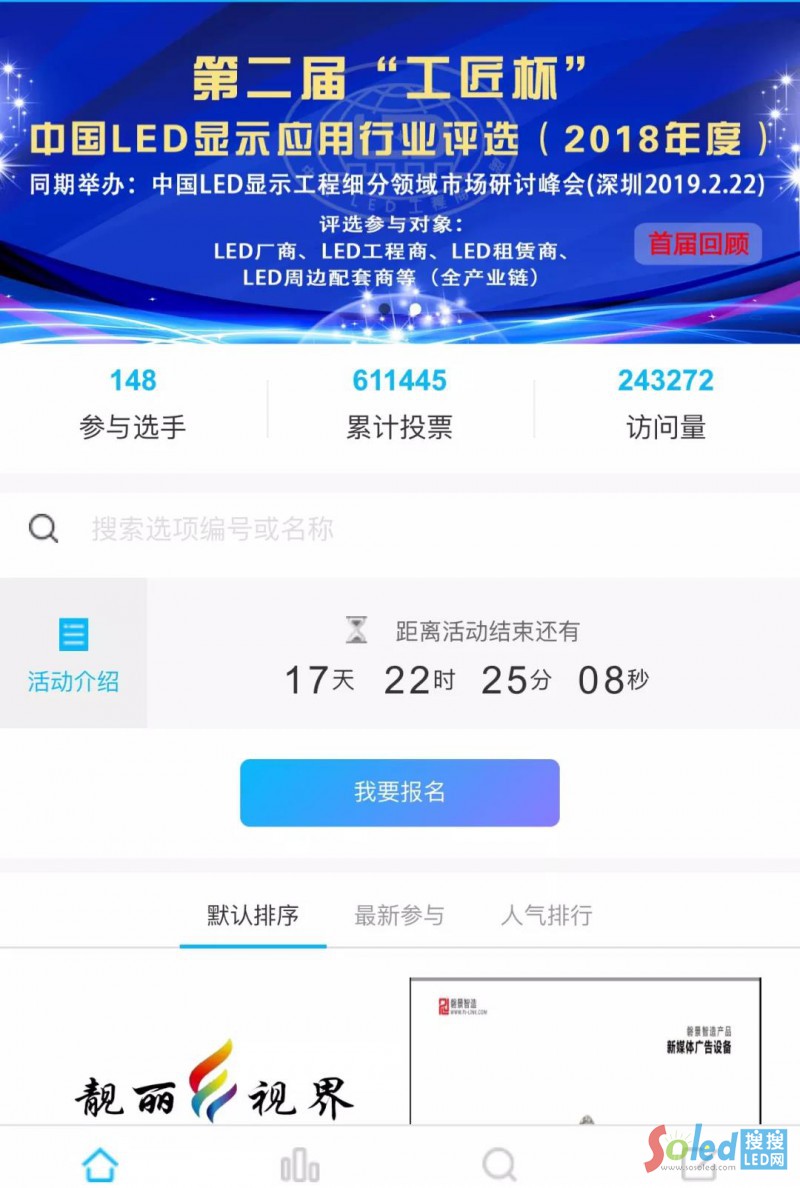Select the 人气排行 tab
Image resolution: width=800 pixels, height=1188 pixels.
point(546,915)
